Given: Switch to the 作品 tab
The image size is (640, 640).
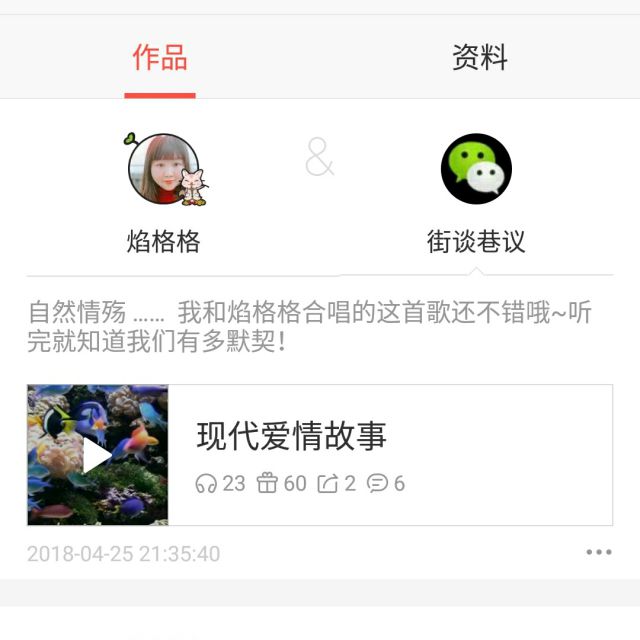Looking at the screenshot, I should click(160, 58).
